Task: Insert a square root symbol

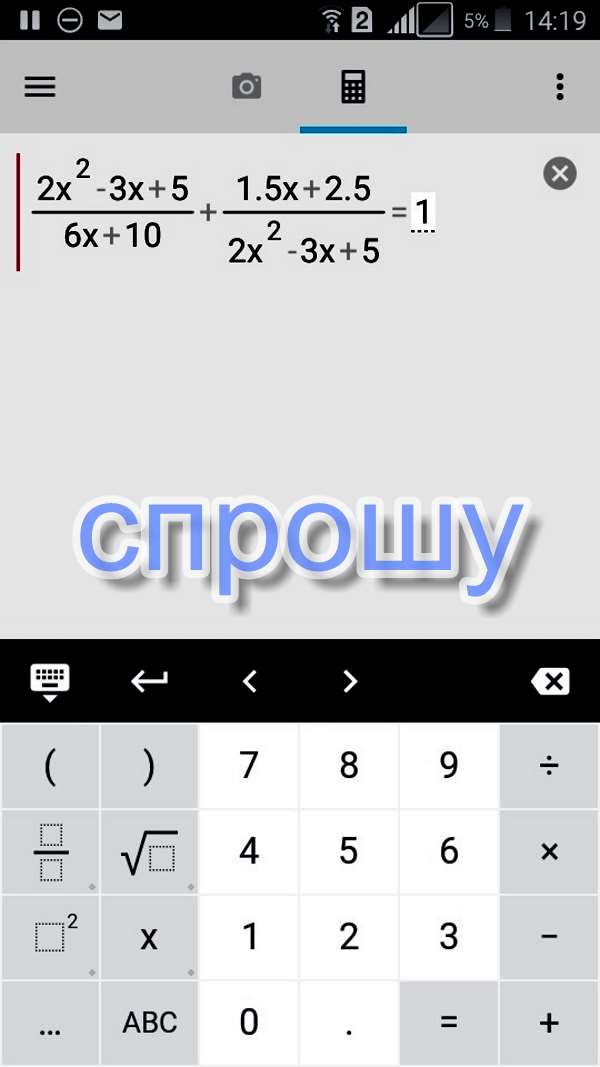Action: [150, 851]
